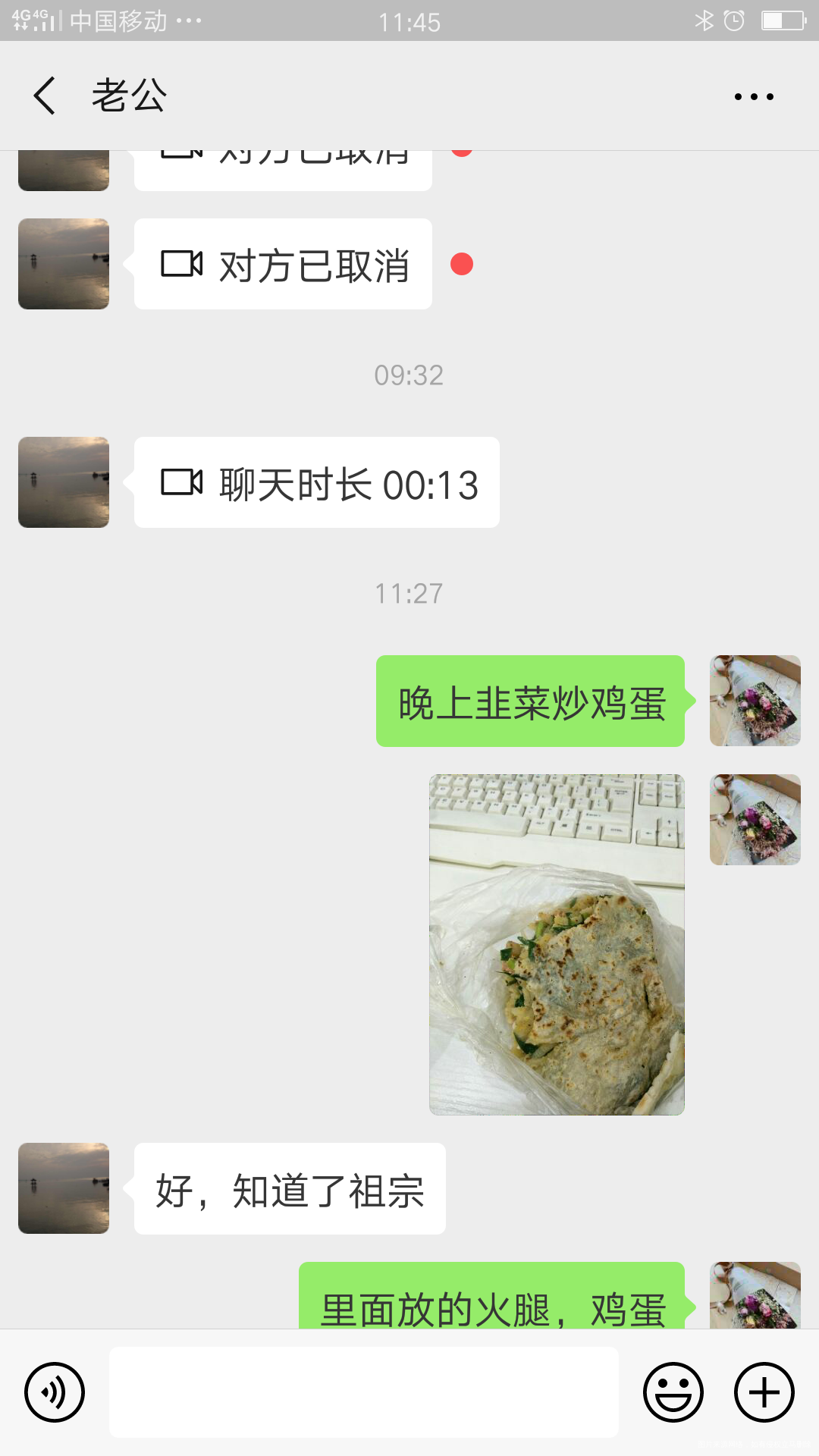Open the three-dot chat options menu
Image resolution: width=819 pixels, height=1456 pixels.
[x=753, y=95]
